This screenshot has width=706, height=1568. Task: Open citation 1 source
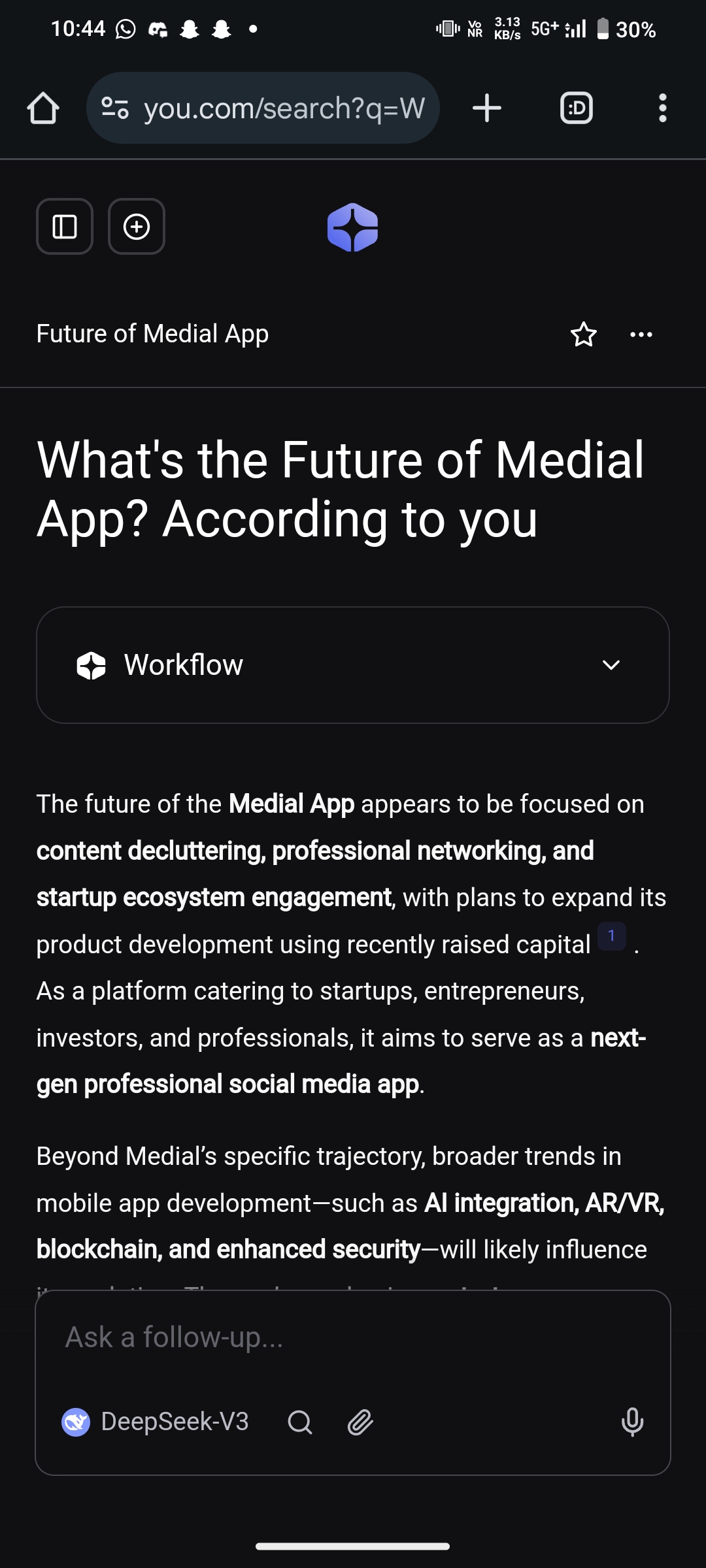click(612, 936)
